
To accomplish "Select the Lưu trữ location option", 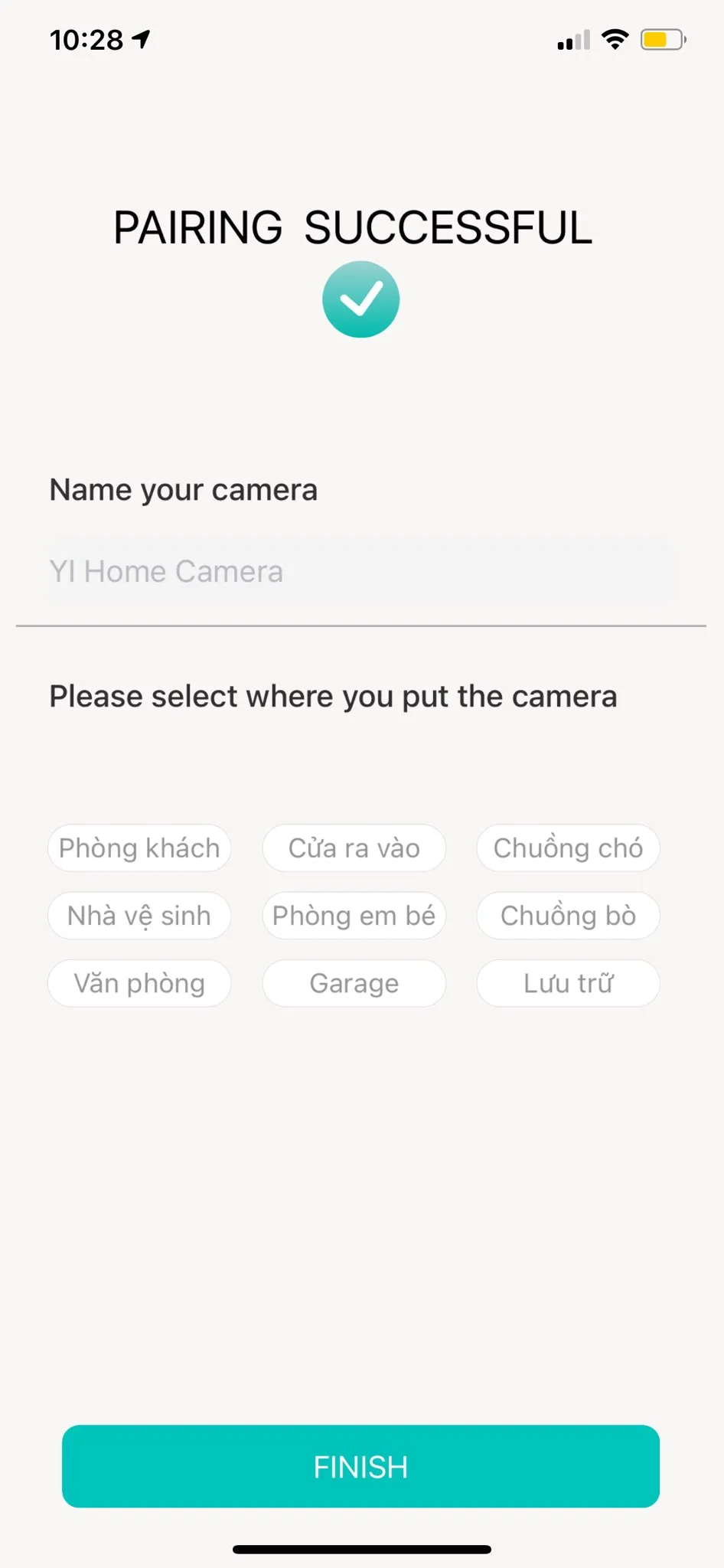I will click(568, 983).
